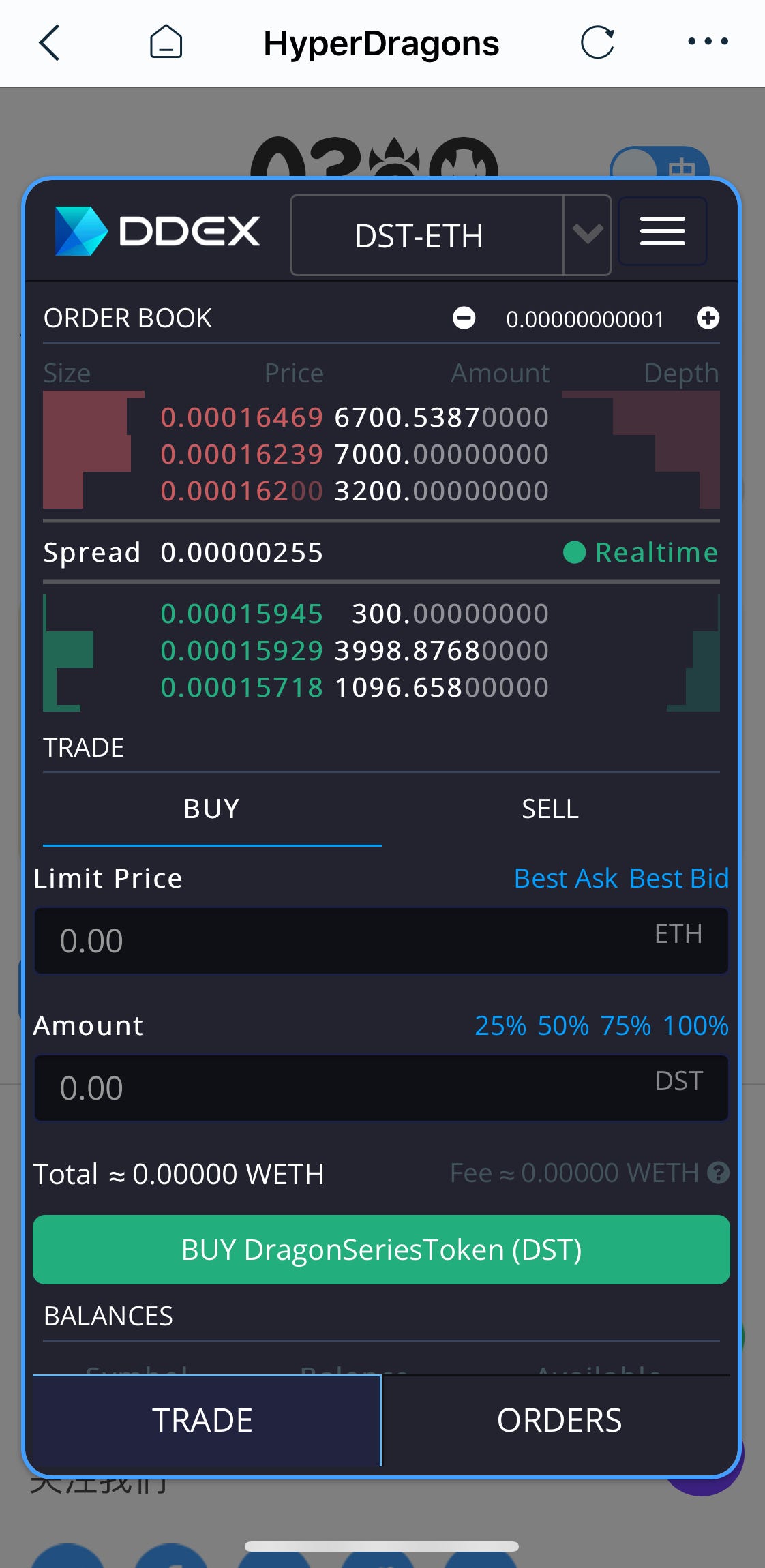Decrease order book price precision with minus

[464, 318]
